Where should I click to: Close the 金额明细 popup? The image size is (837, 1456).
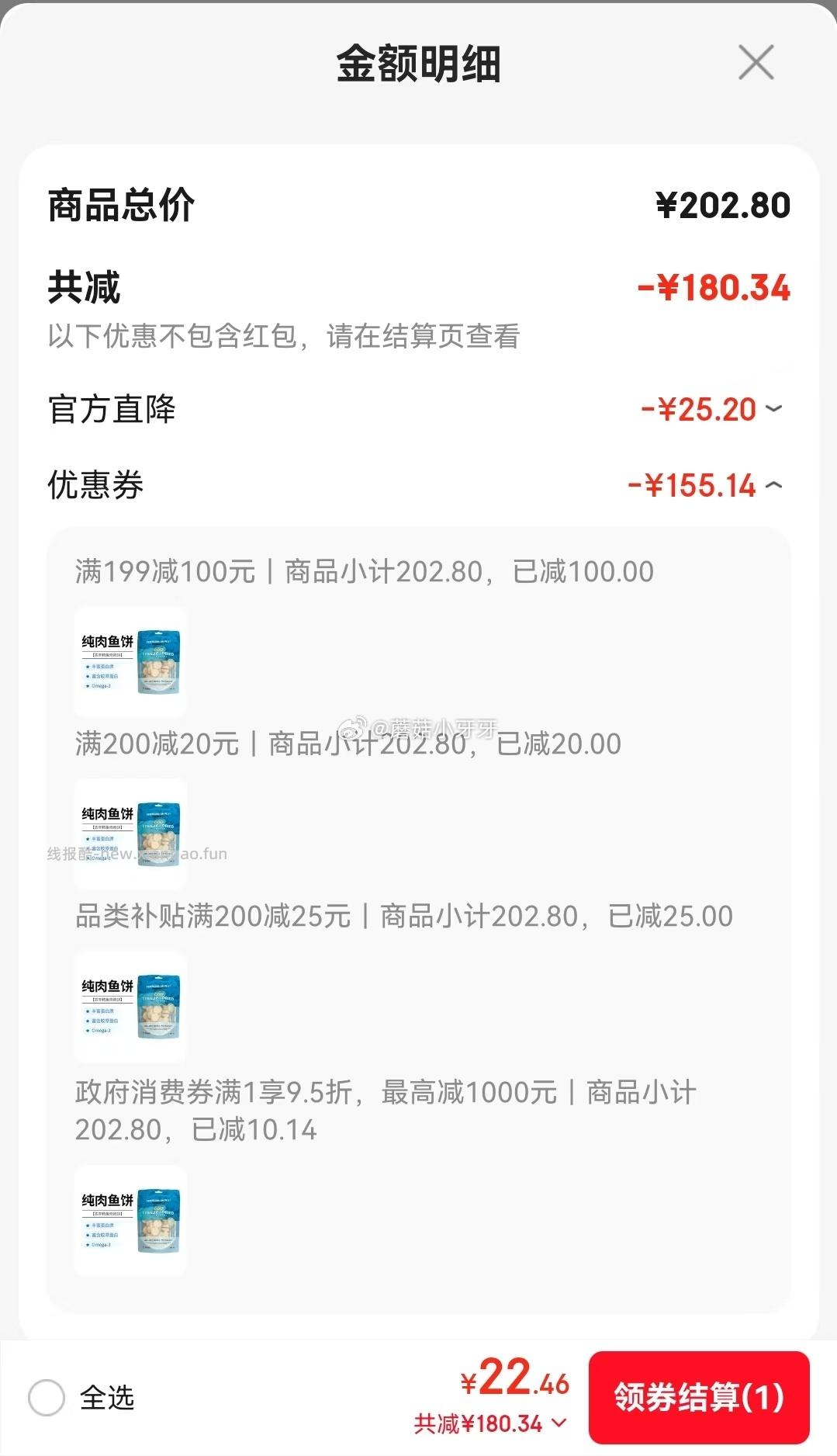tap(755, 63)
